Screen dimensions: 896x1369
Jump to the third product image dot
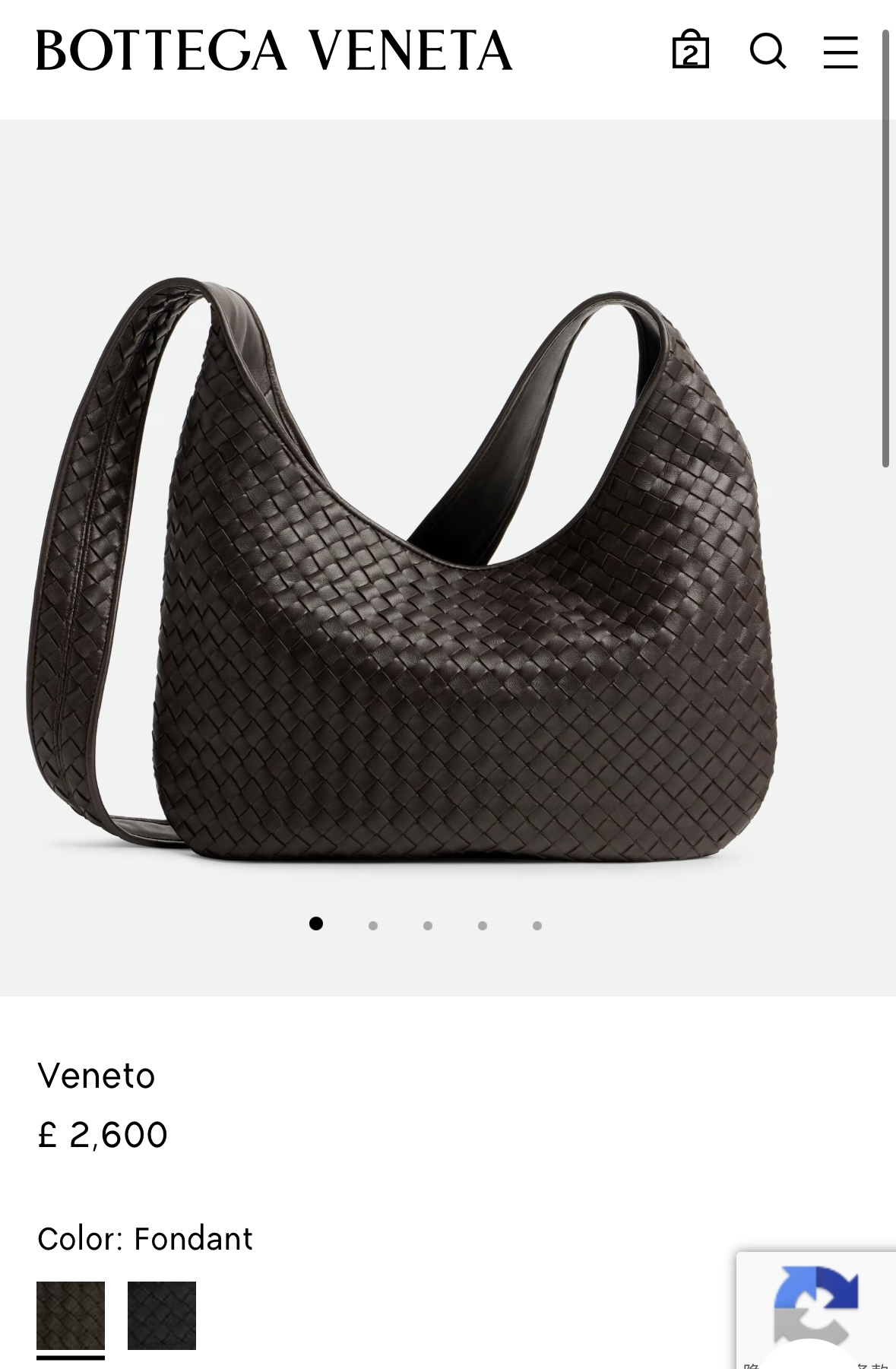[428, 925]
